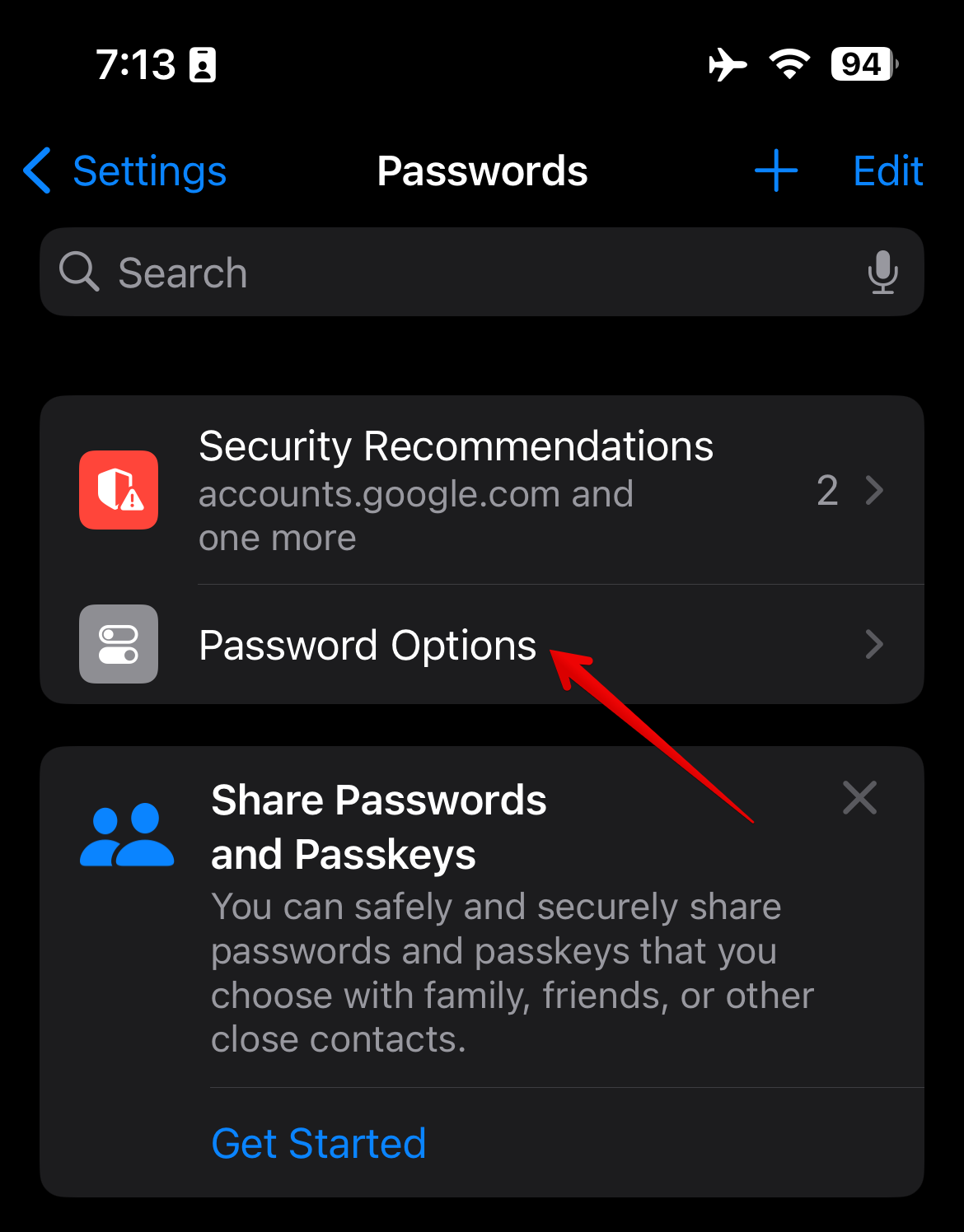The image size is (964, 1232).
Task: Go back to Settings
Action: tap(125, 171)
